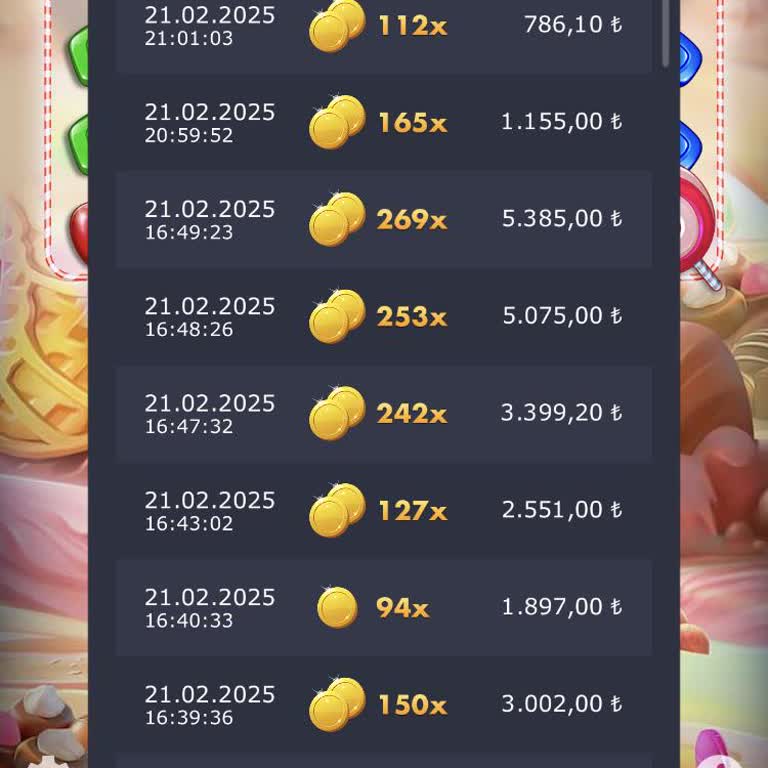Open the 253x win from 16:48:26
Viewport: 768px width, 768px height.
(384, 316)
